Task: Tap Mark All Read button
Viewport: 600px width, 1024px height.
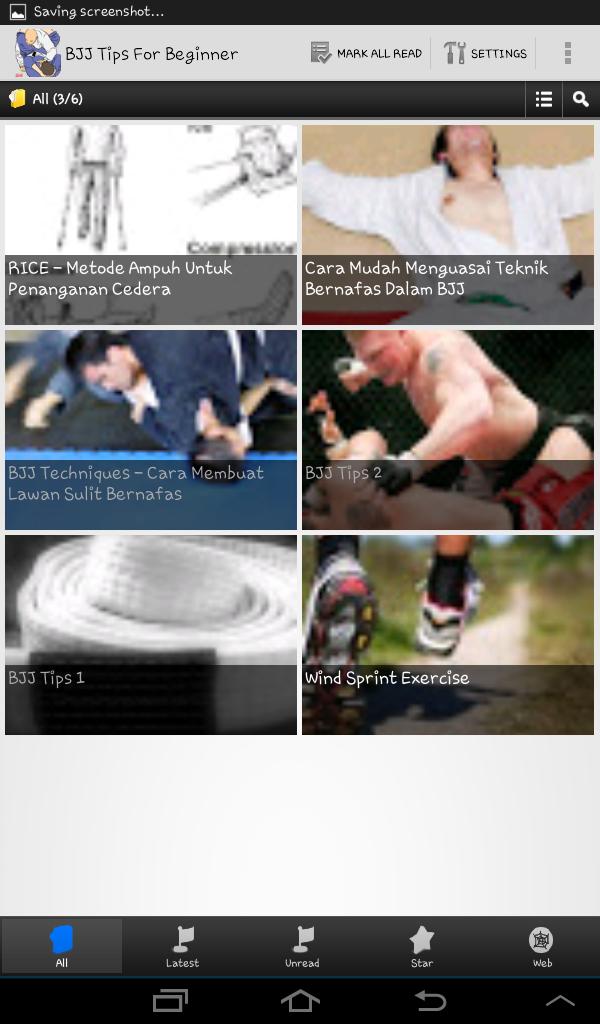Action: 366,53
